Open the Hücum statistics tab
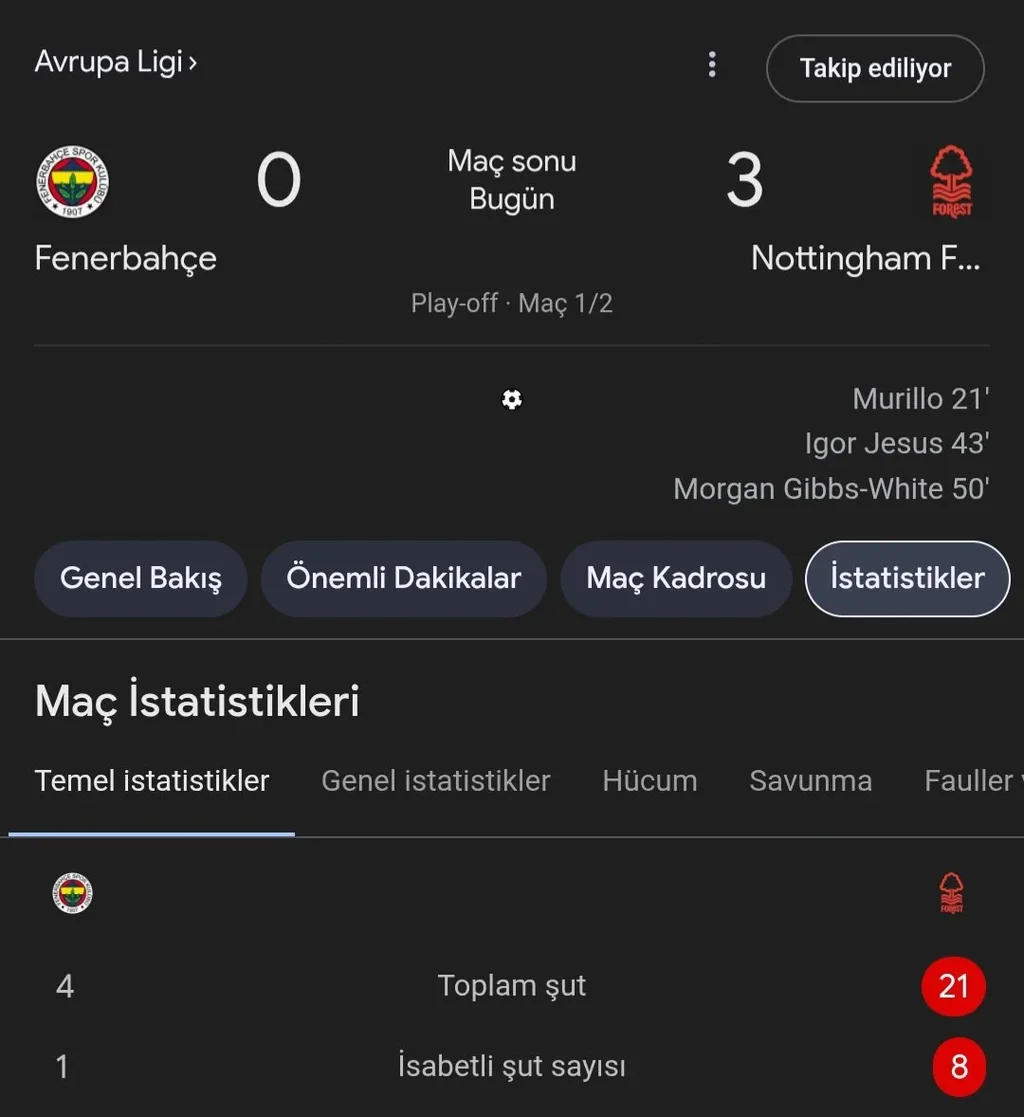 coord(650,780)
